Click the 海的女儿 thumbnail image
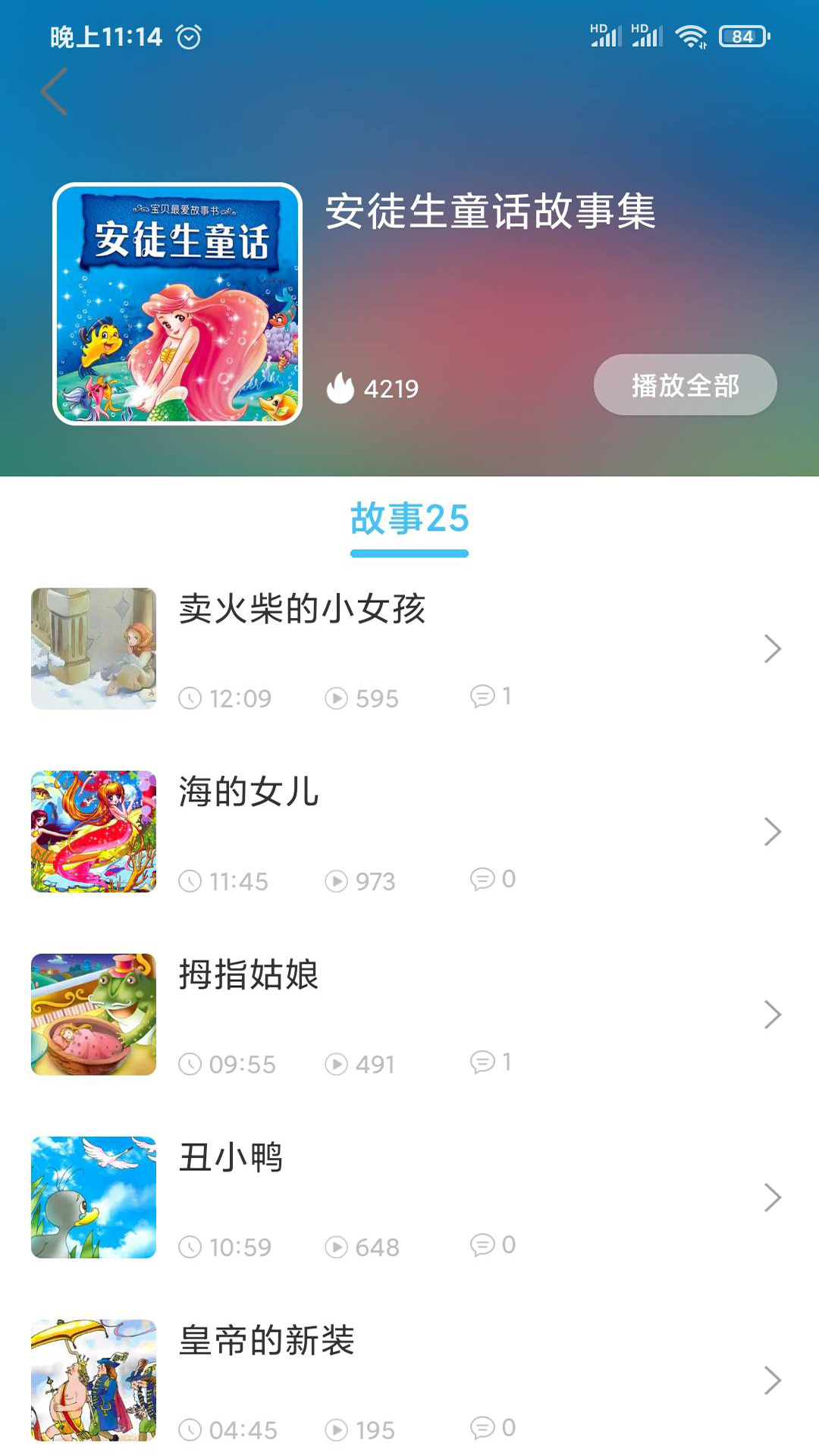819x1456 pixels. 93,831
